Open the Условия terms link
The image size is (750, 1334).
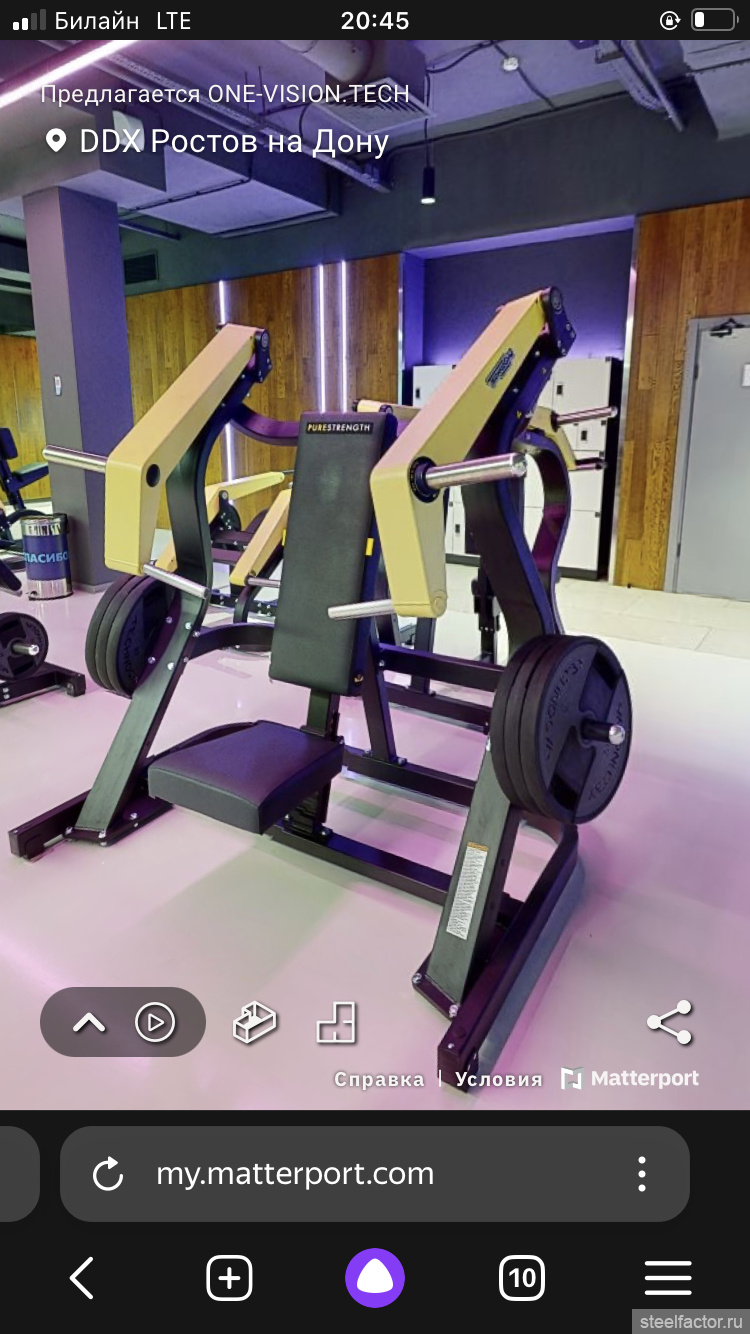[498, 1079]
